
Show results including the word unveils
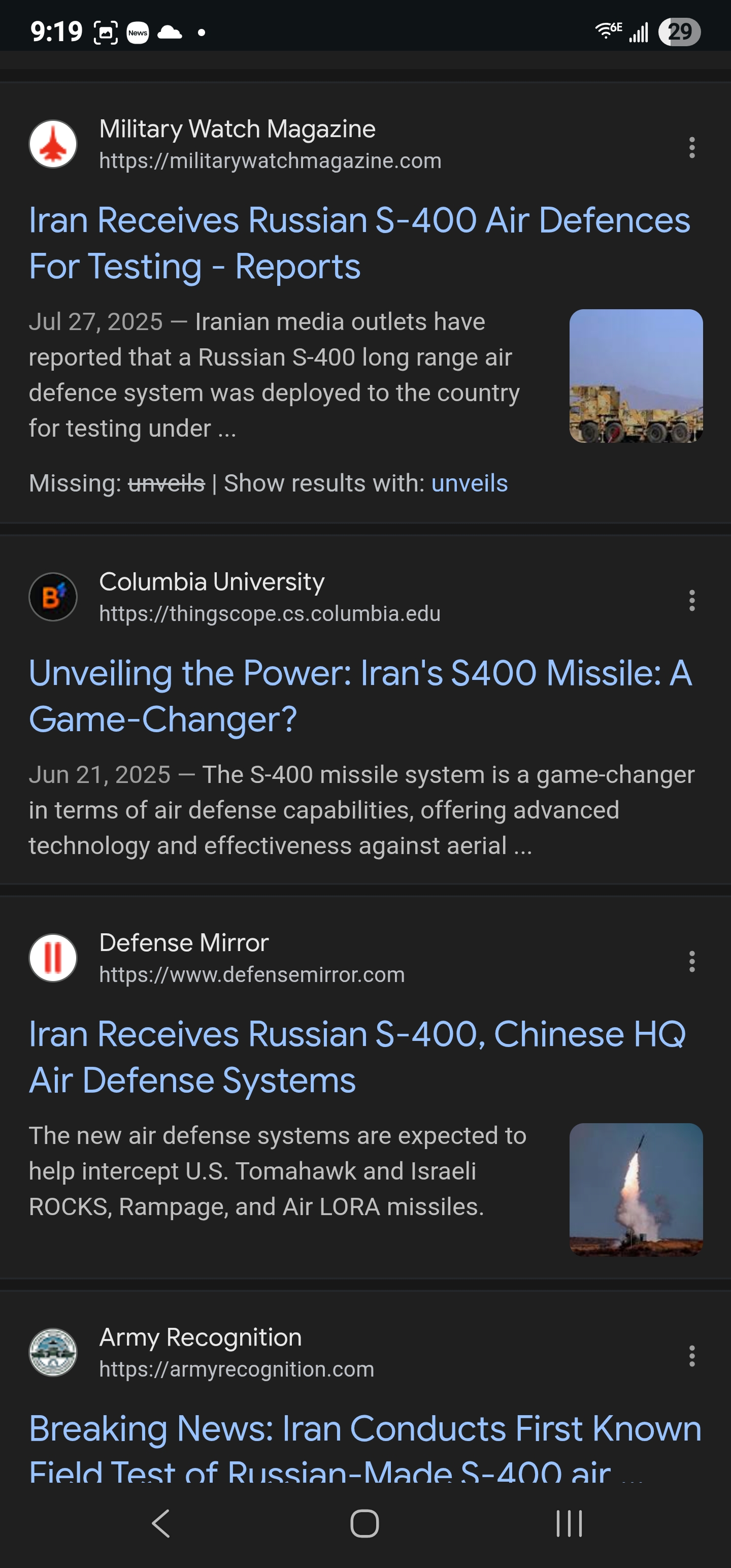pyautogui.click(x=469, y=483)
